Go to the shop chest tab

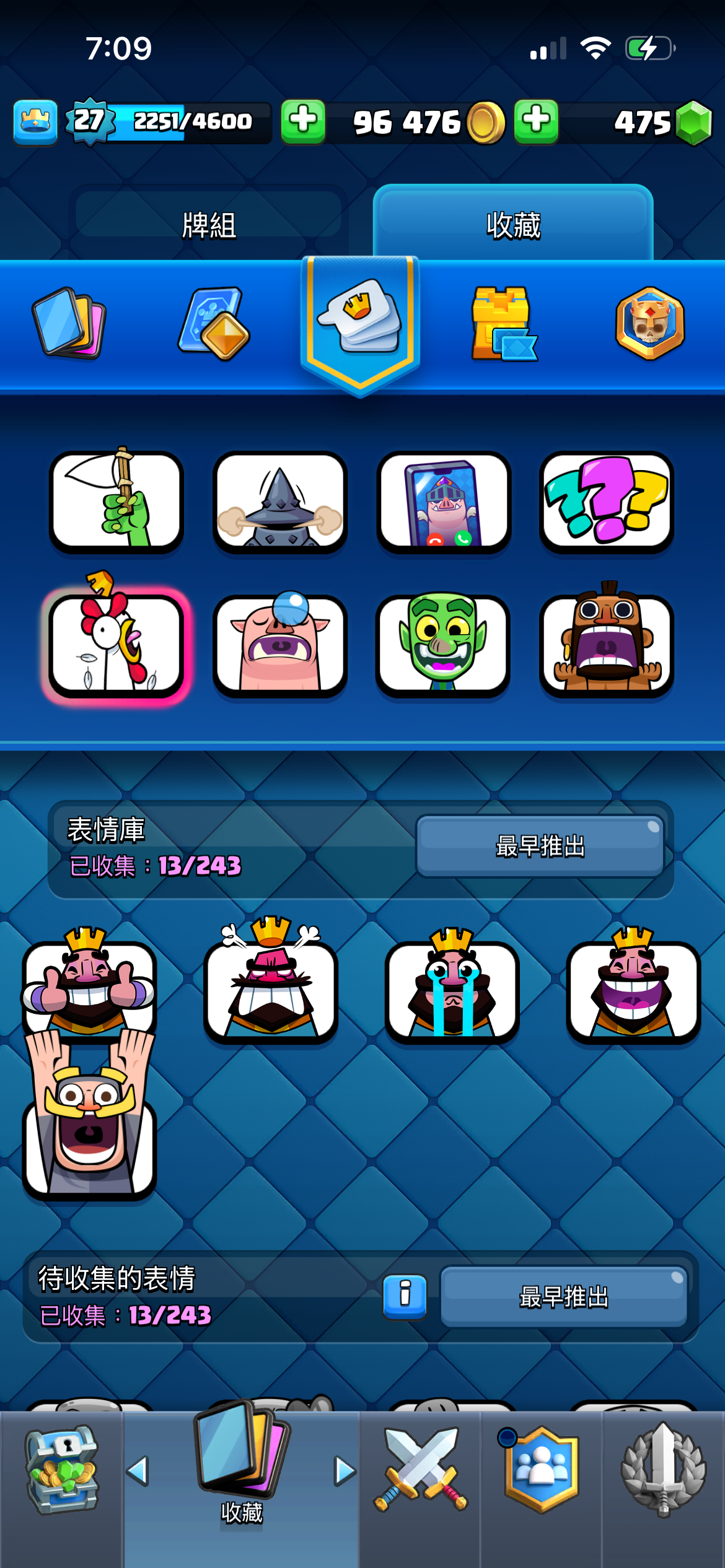(61, 1471)
